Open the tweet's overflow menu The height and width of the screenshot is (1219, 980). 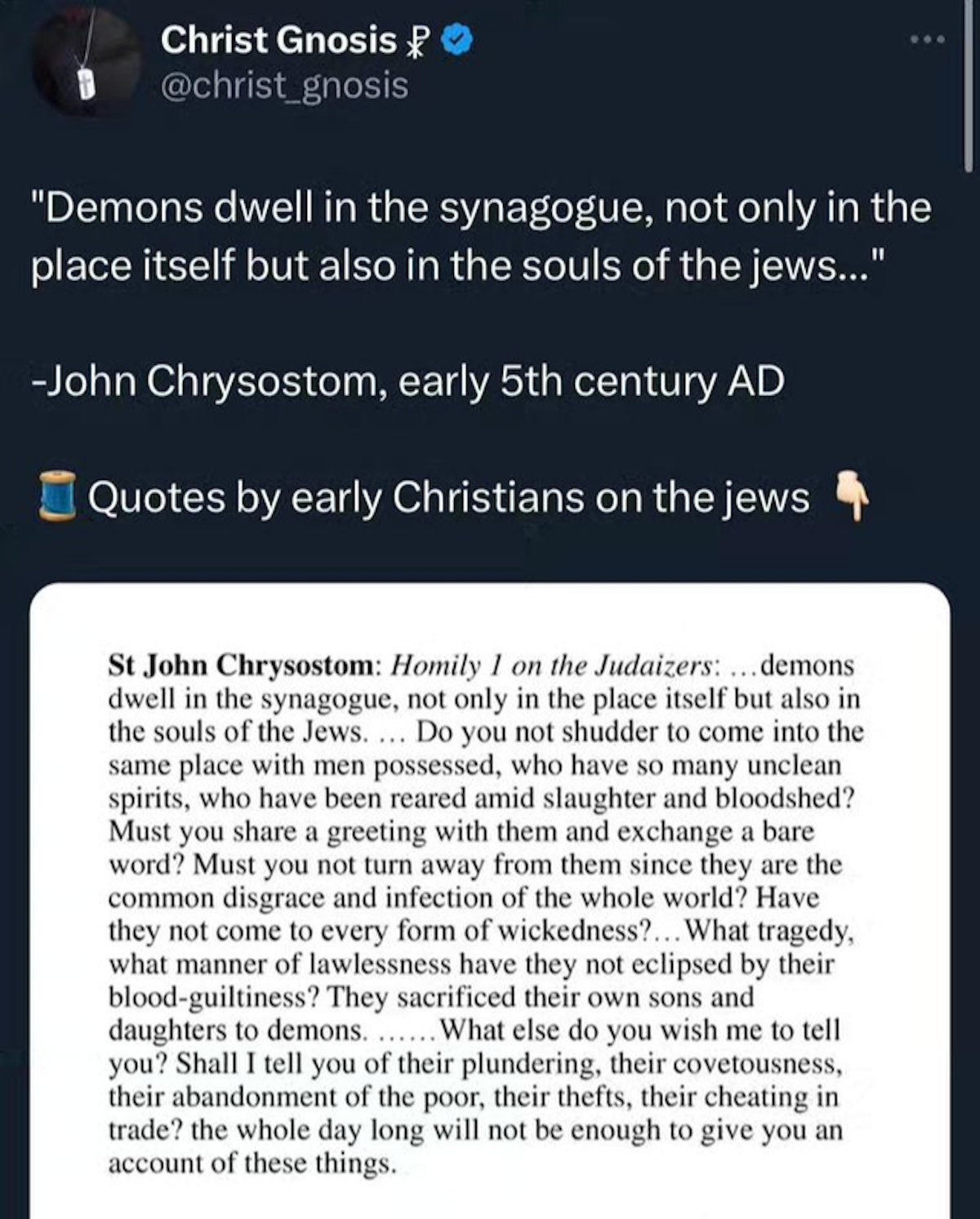click(929, 39)
